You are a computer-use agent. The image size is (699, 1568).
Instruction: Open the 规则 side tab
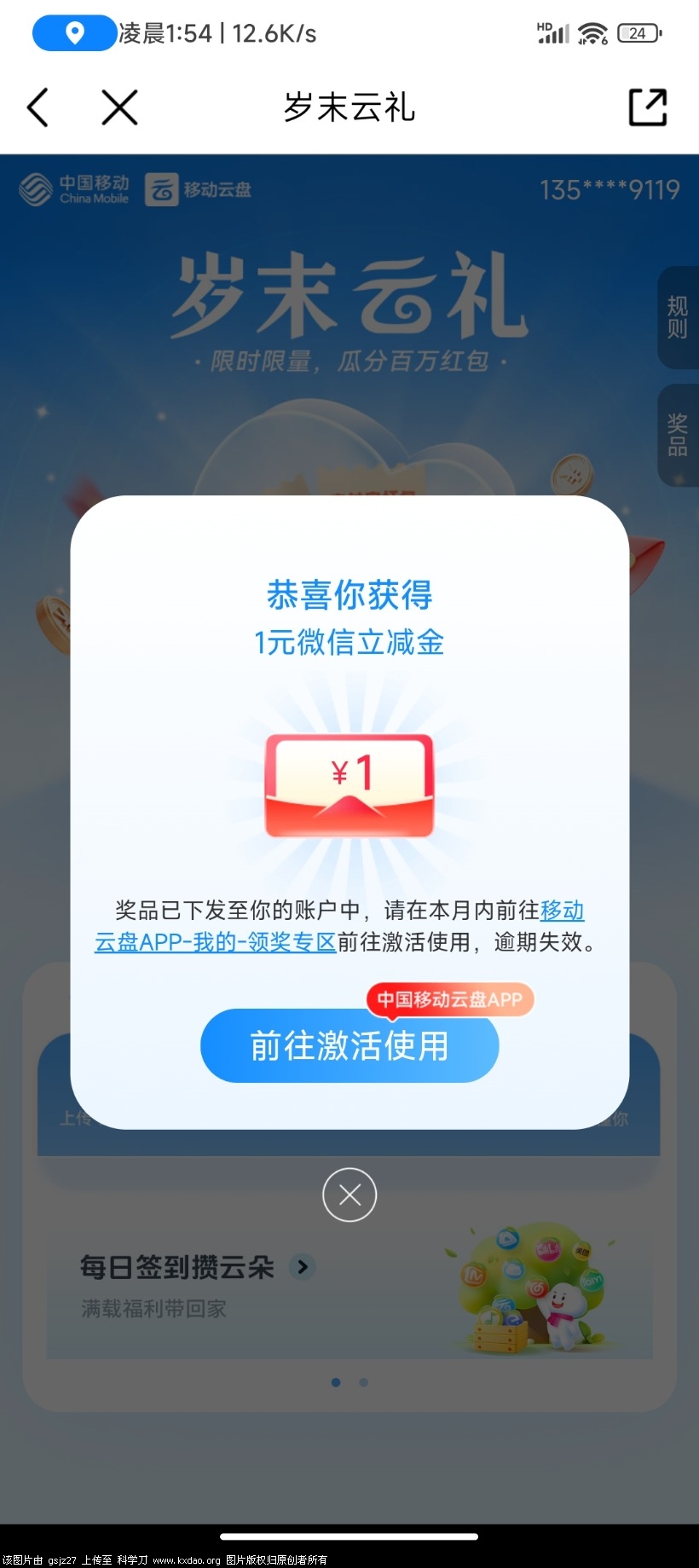(678, 318)
